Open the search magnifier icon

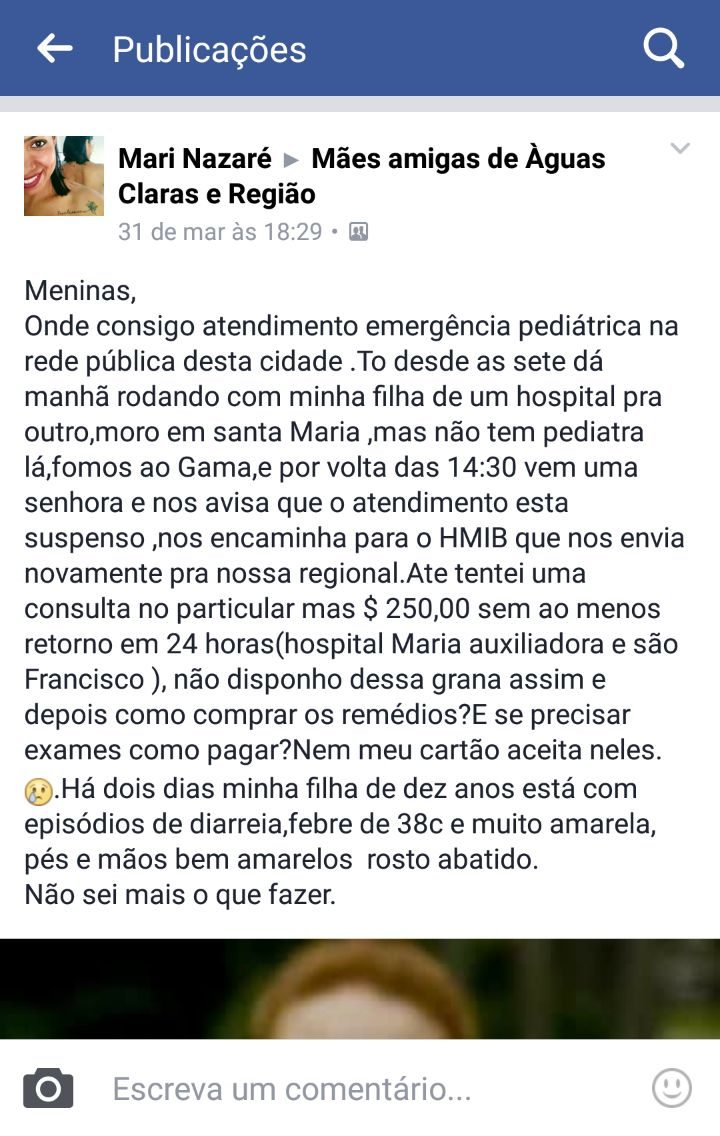(x=662, y=48)
